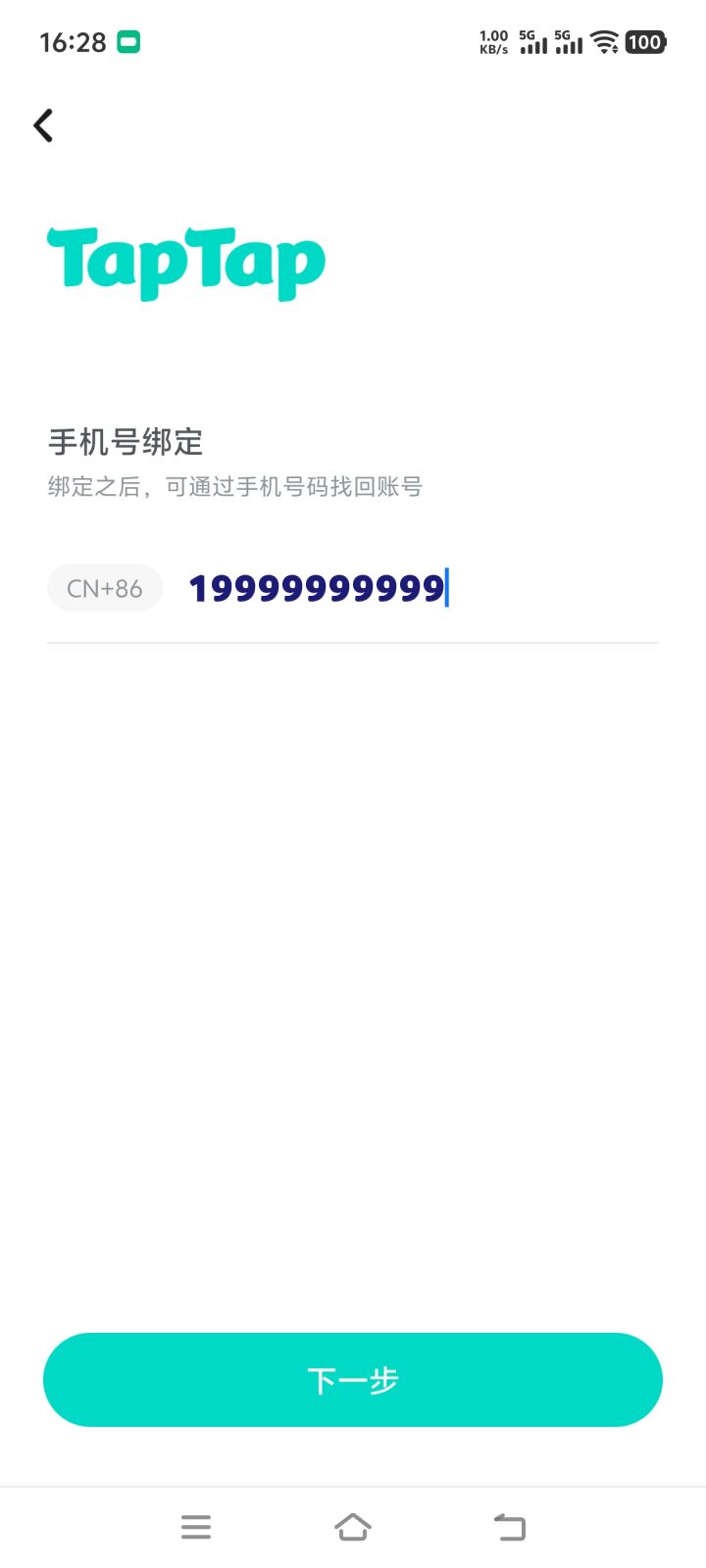The image size is (706, 1568).
Task: Click the 下一步 confirmation button text
Action: (x=353, y=1379)
